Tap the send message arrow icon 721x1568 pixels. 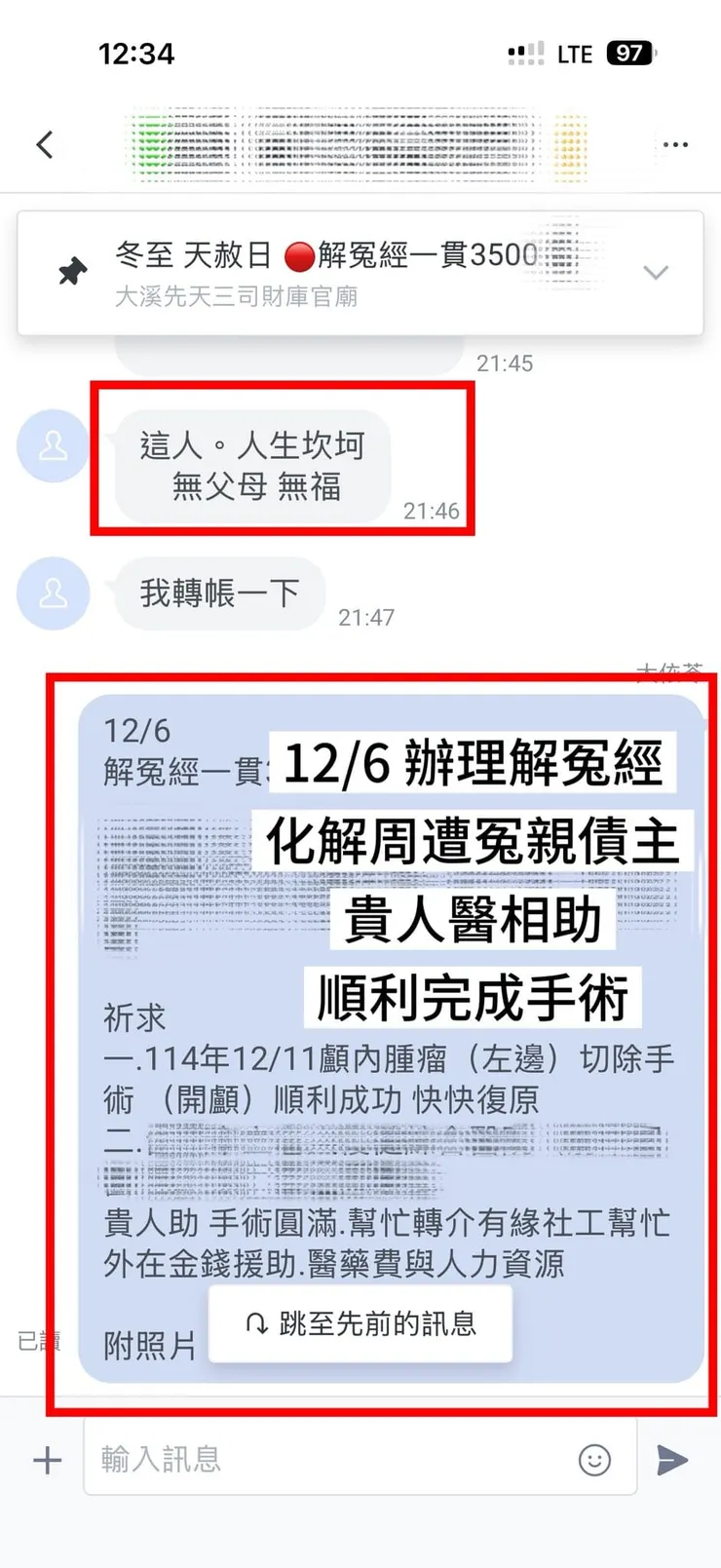(x=672, y=1459)
